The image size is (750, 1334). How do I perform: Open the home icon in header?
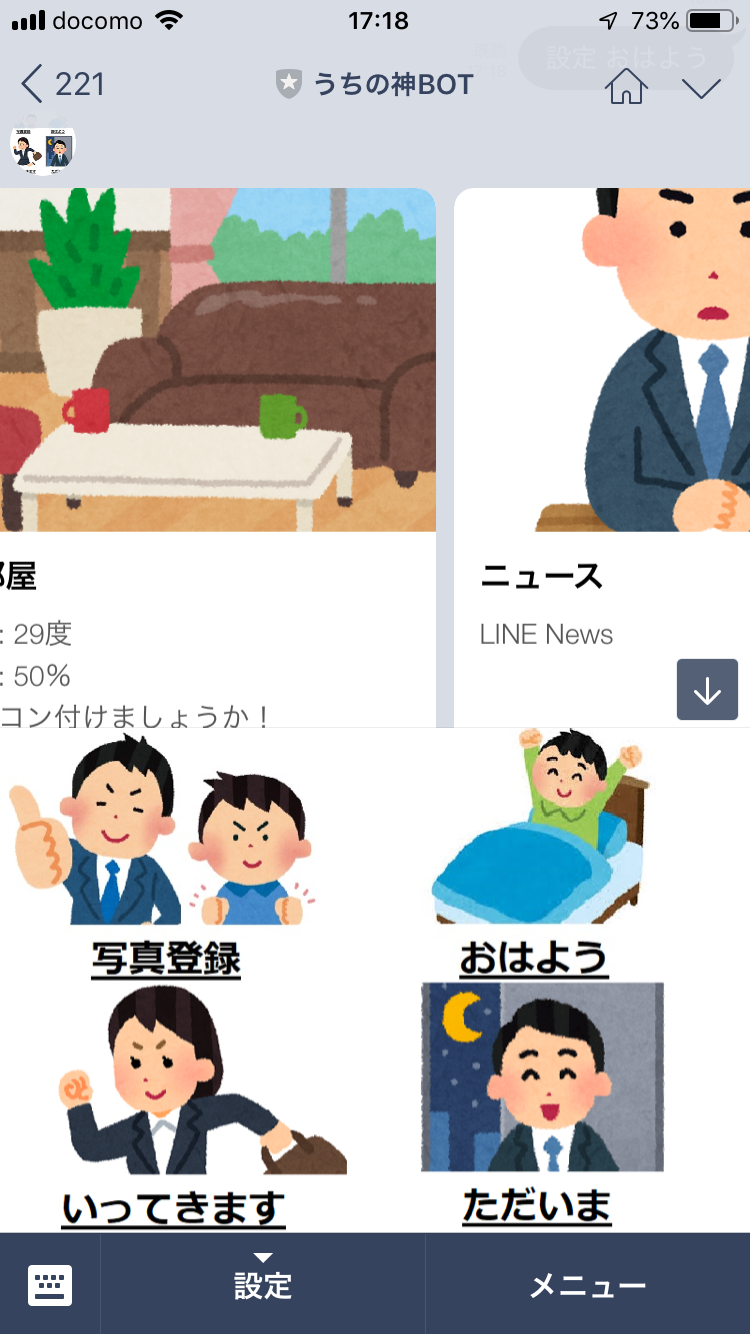click(x=626, y=86)
